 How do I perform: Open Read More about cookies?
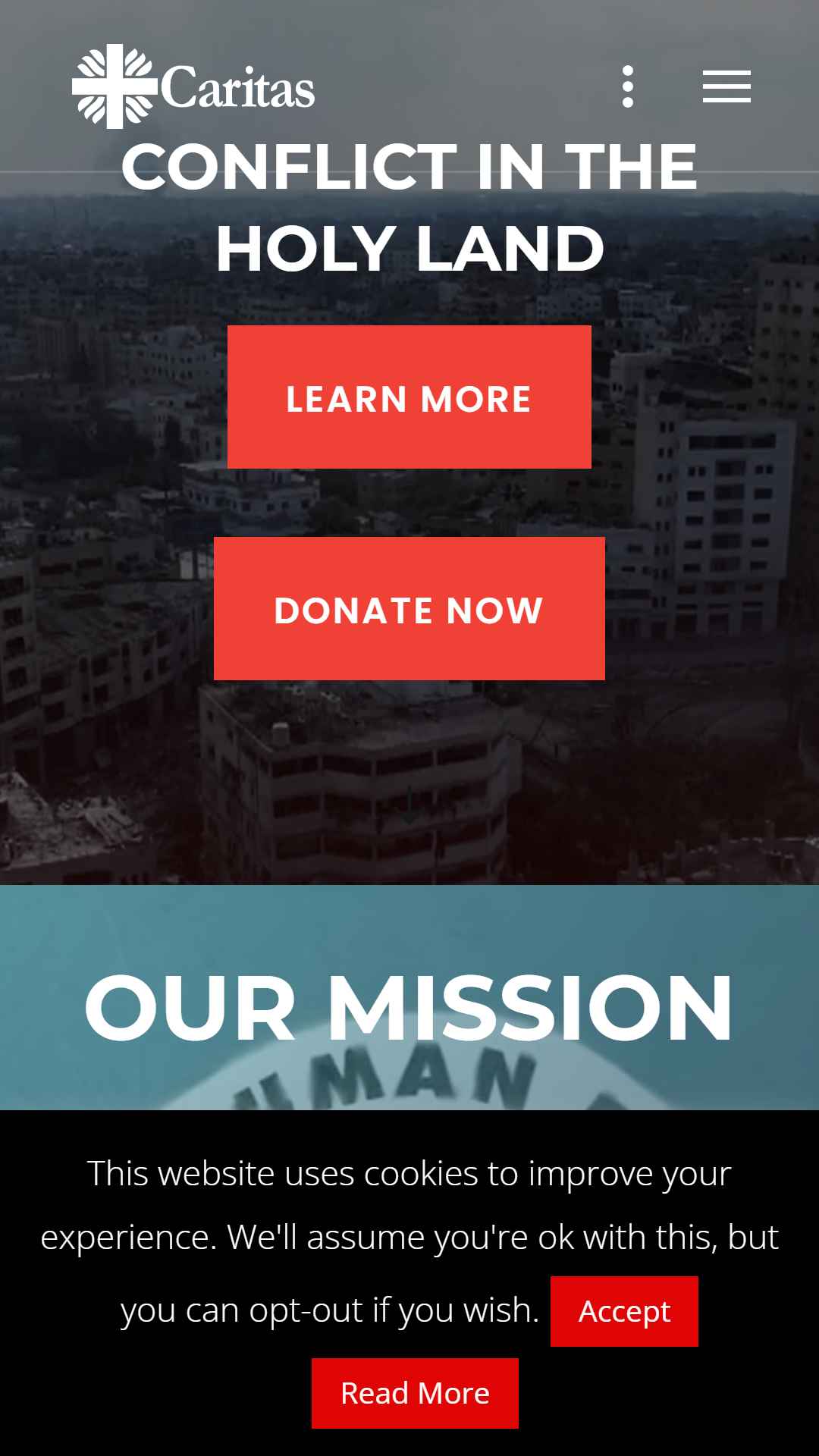click(x=415, y=1393)
